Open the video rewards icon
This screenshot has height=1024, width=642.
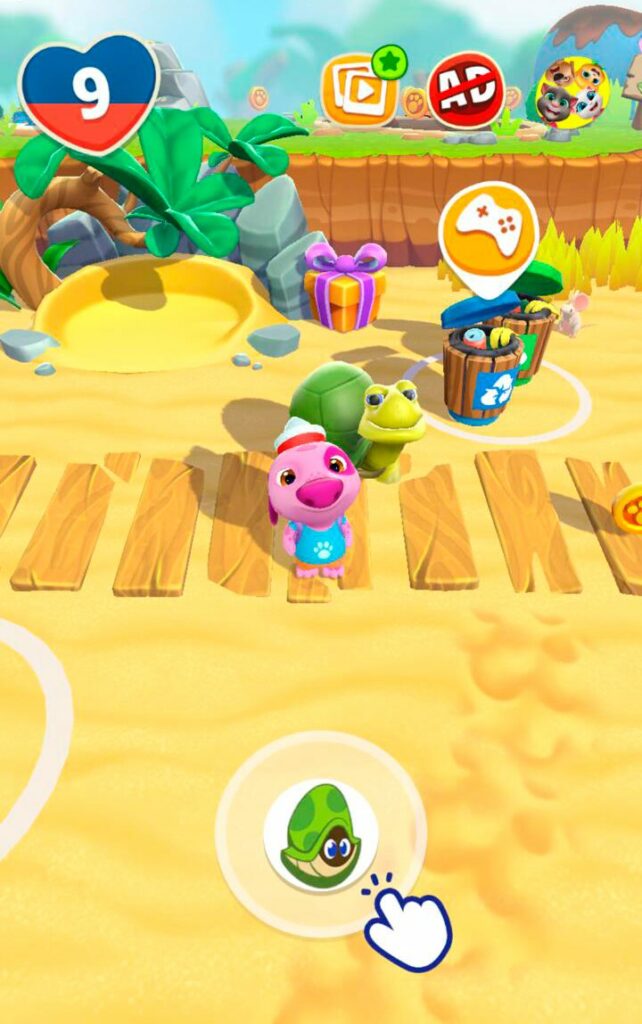point(357,90)
